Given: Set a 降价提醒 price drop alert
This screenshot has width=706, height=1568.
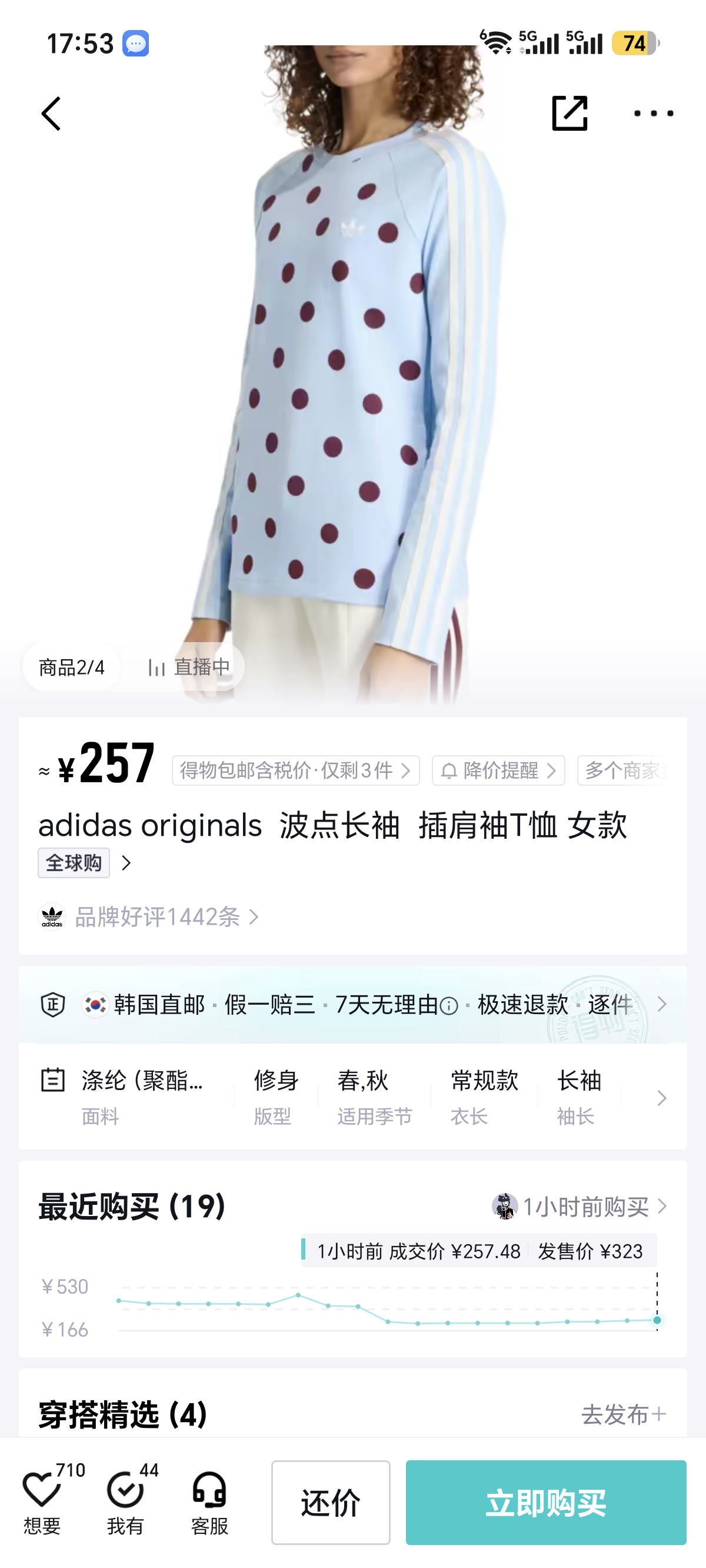Looking at the screenshot, I should 498,770.
